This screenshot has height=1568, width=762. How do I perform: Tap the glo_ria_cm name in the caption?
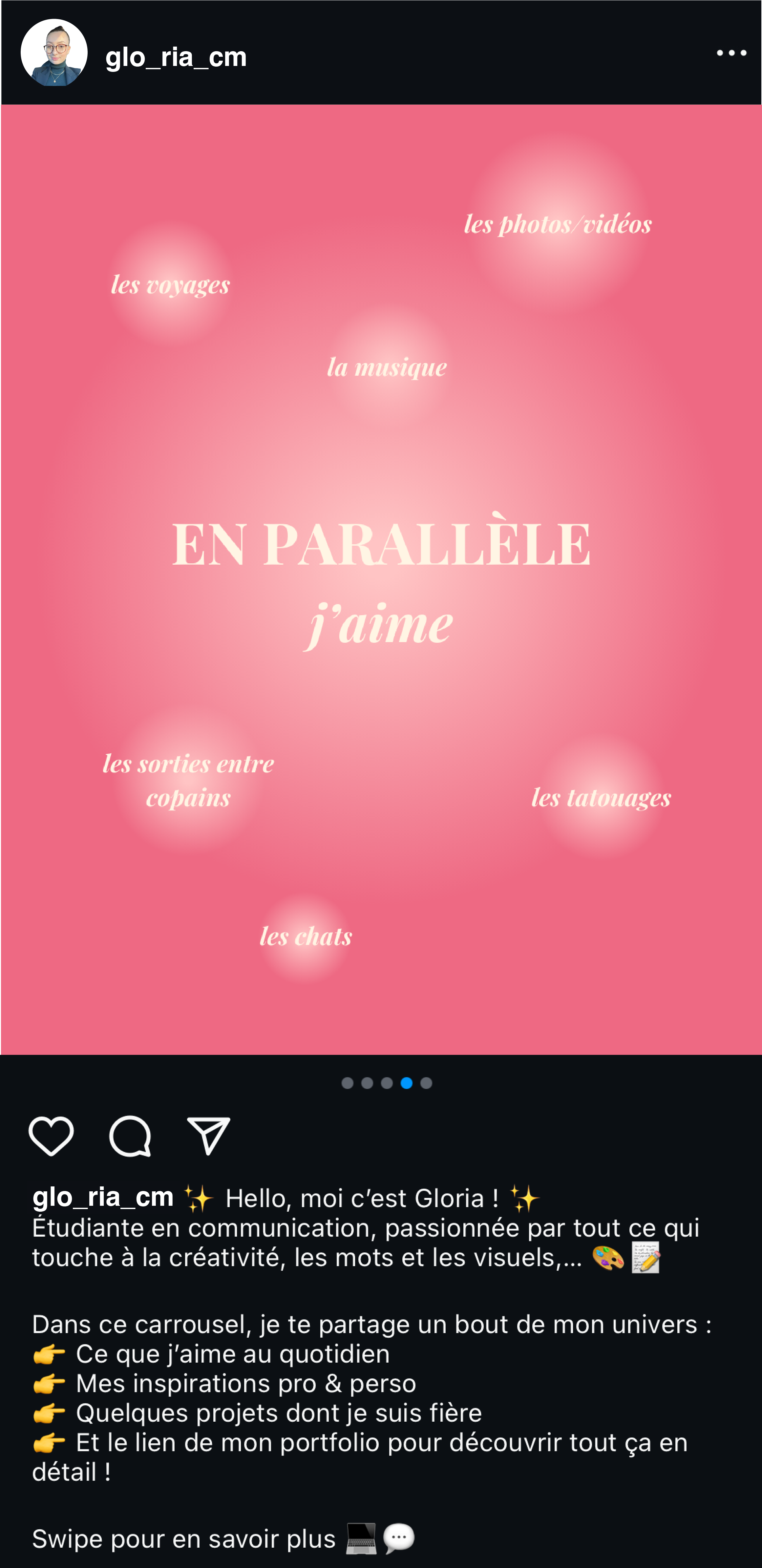coord(103,1197)
